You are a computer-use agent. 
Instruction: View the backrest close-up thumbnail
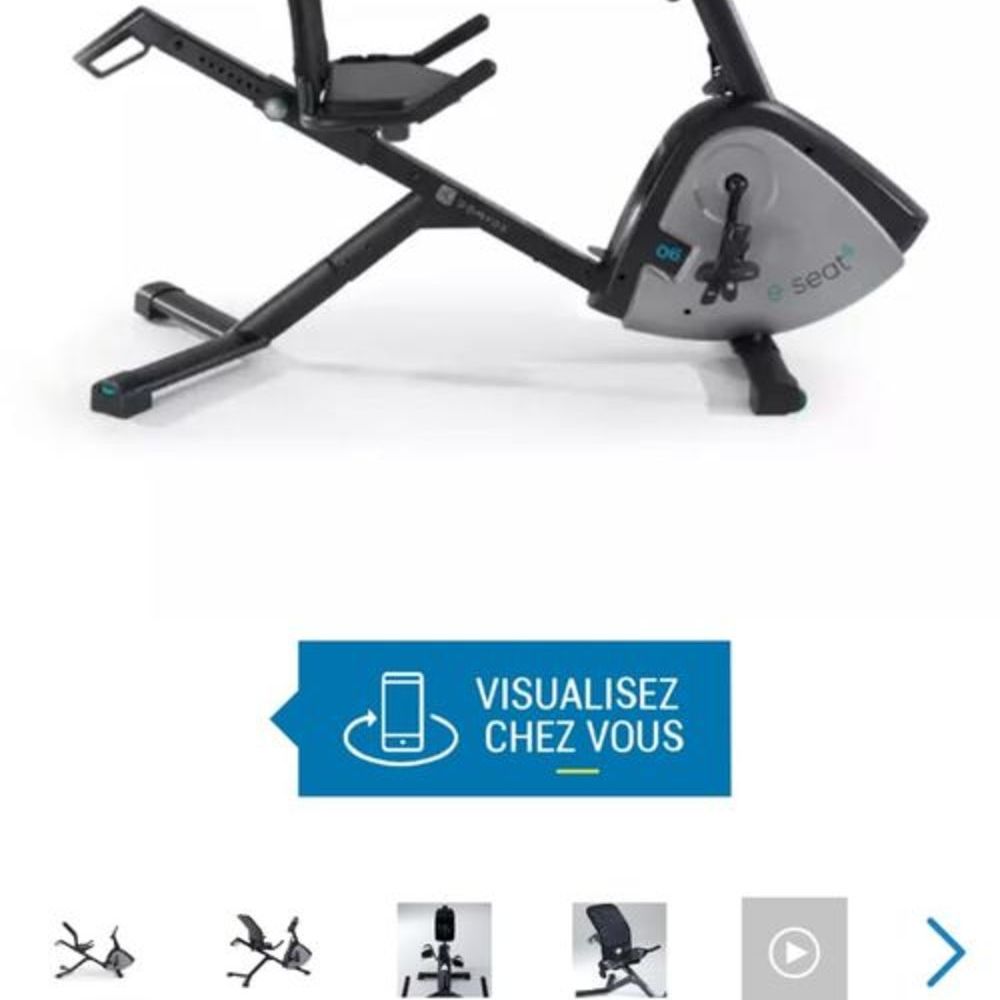pyautogui.click(x=619, y=949)
